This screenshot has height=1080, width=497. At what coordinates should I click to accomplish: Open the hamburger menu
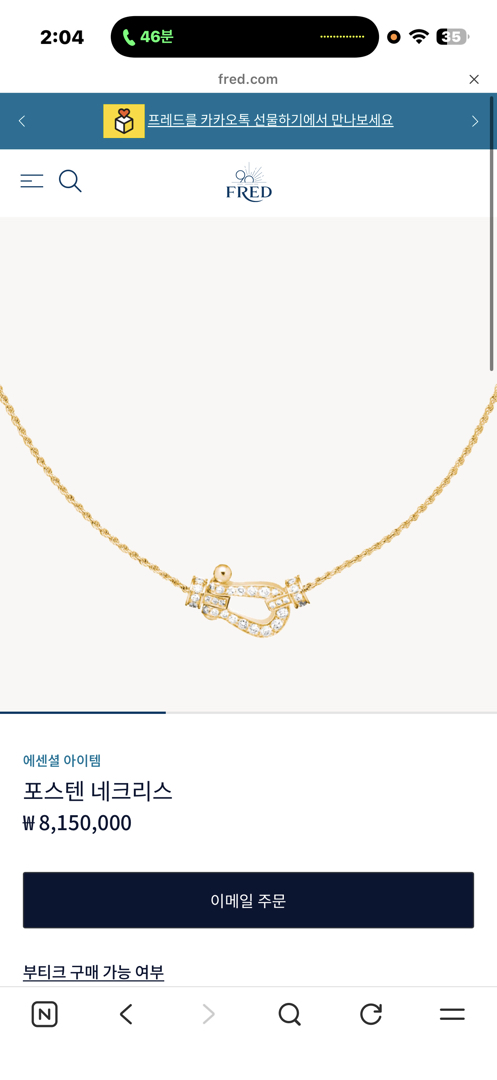pos(32,181)
